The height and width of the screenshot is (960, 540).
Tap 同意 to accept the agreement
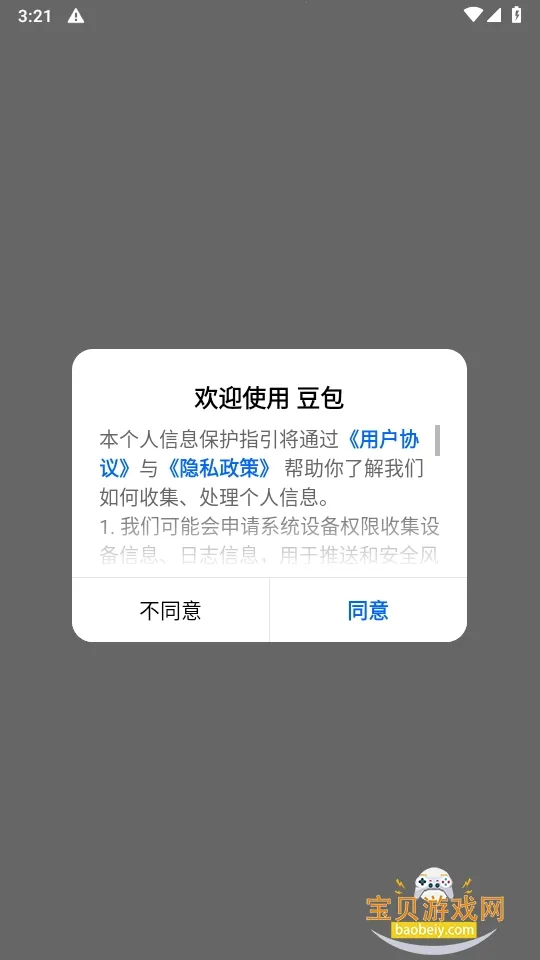pos(368,610)
